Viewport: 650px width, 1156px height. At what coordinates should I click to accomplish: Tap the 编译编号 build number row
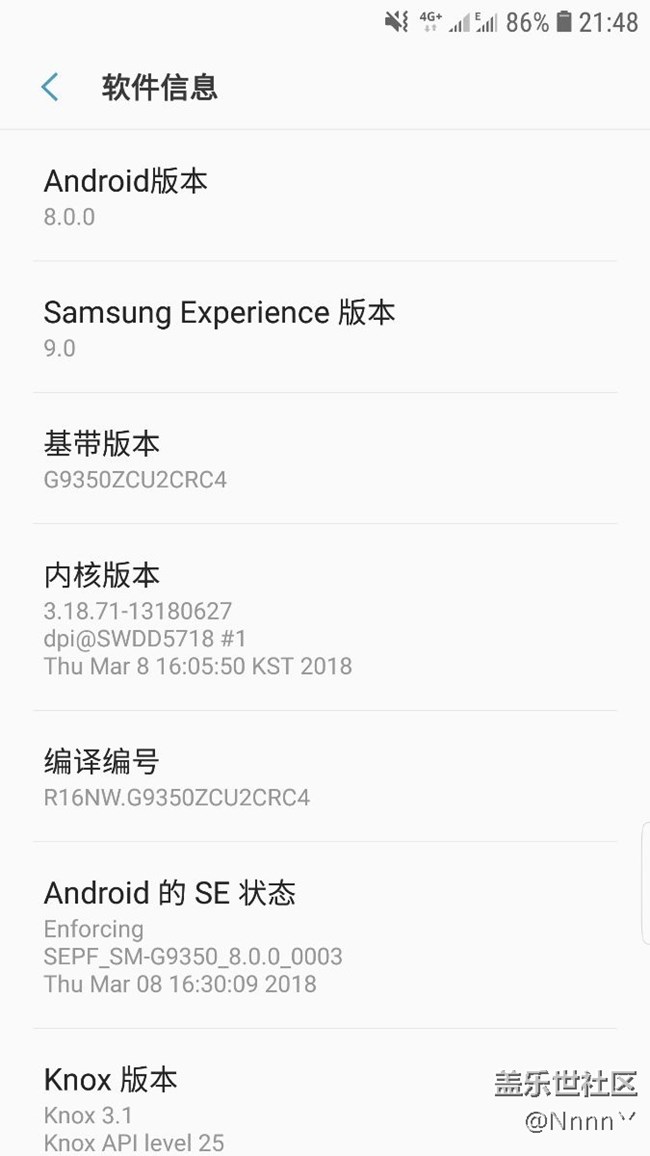(325, 778)
